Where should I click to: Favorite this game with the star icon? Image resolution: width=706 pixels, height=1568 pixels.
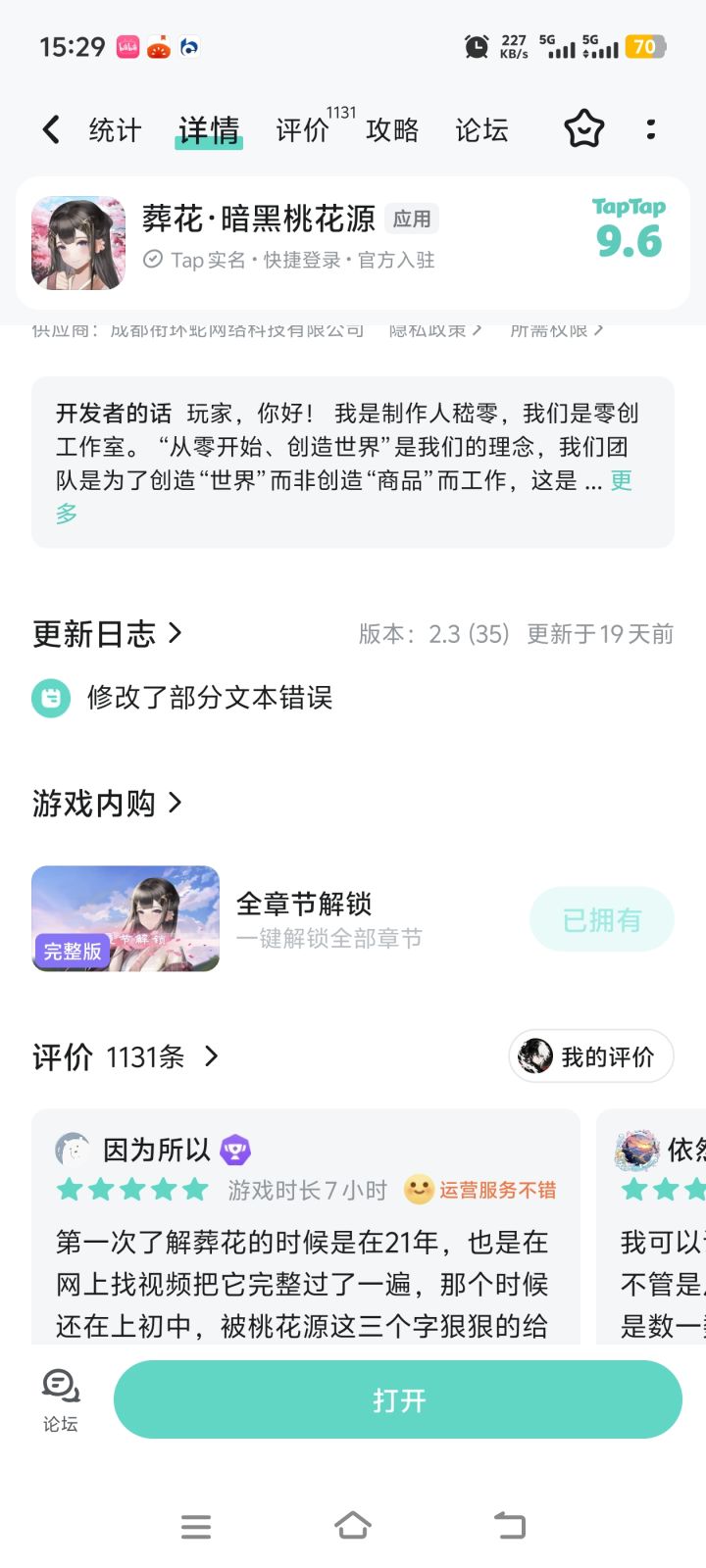point(583,129)
